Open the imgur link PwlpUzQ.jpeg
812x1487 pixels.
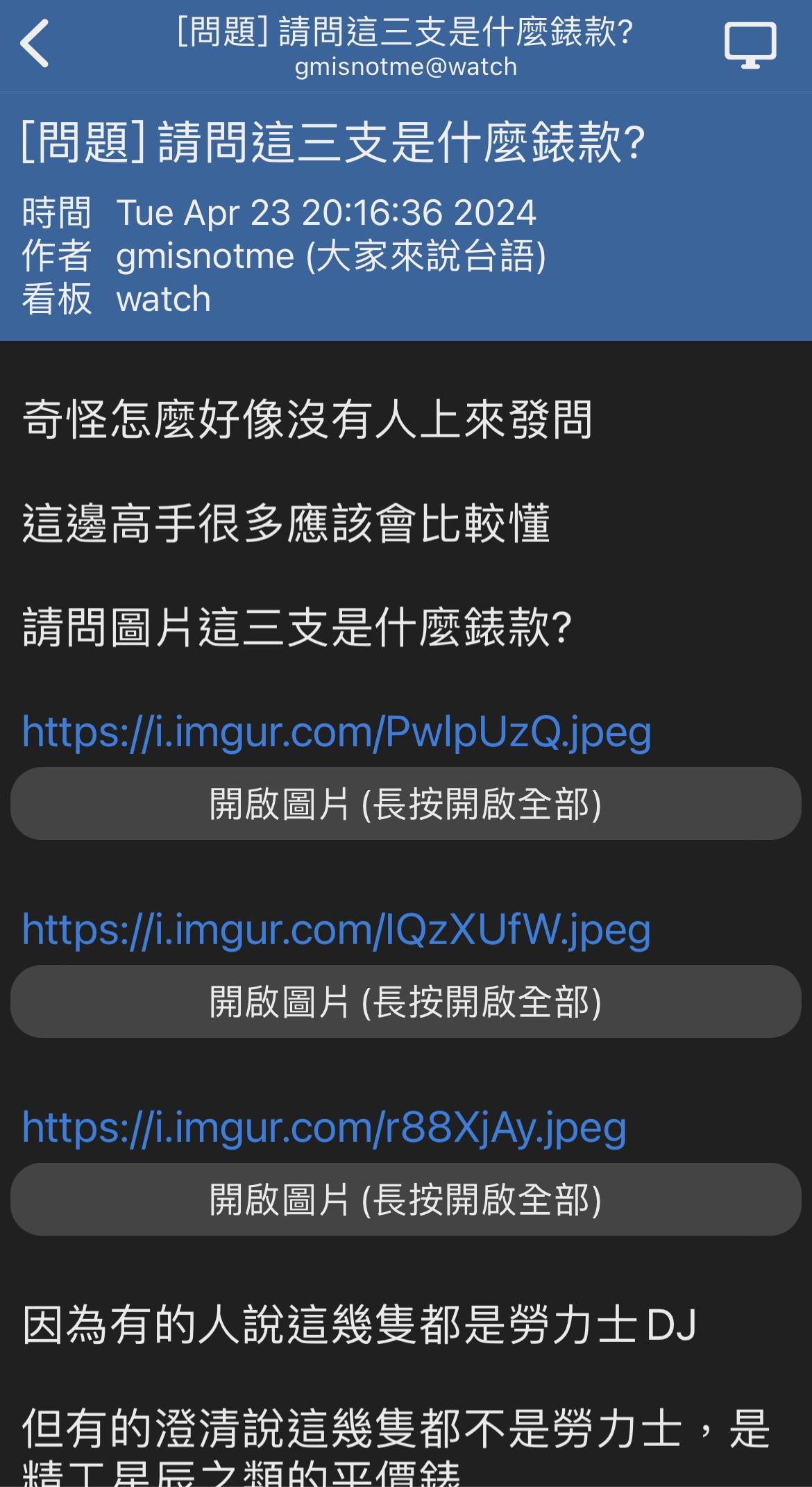coord(337,732)
